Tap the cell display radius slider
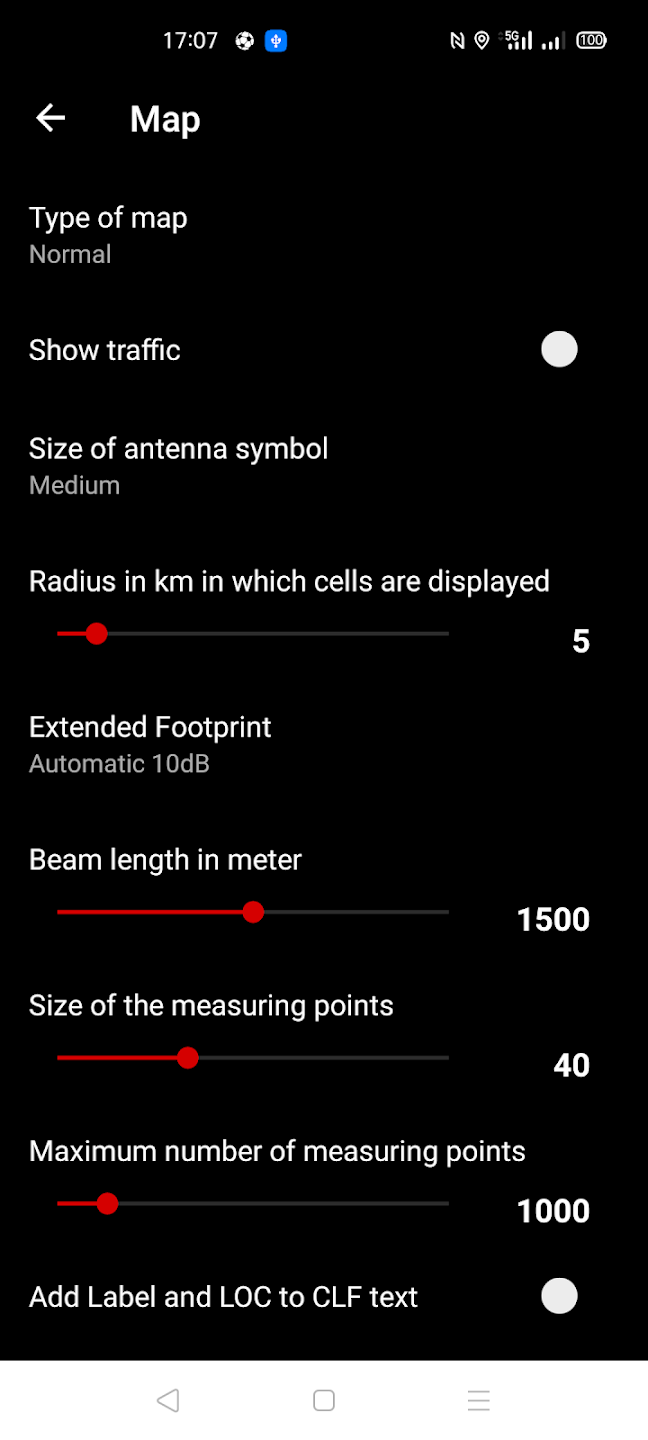This screenshot has height=1440, width=648. 253,634
